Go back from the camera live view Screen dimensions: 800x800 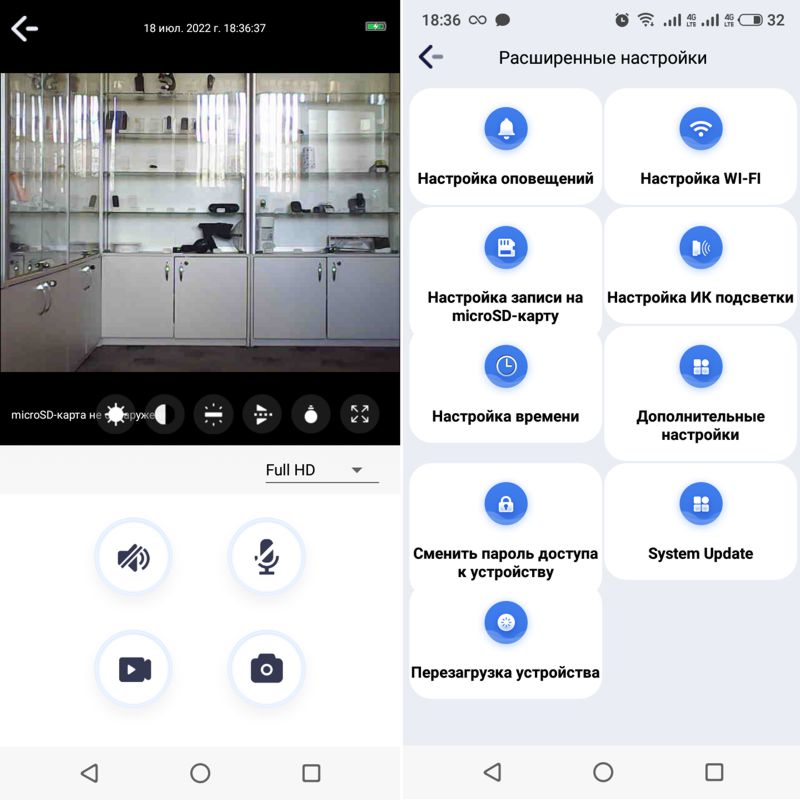click(24, 29)
